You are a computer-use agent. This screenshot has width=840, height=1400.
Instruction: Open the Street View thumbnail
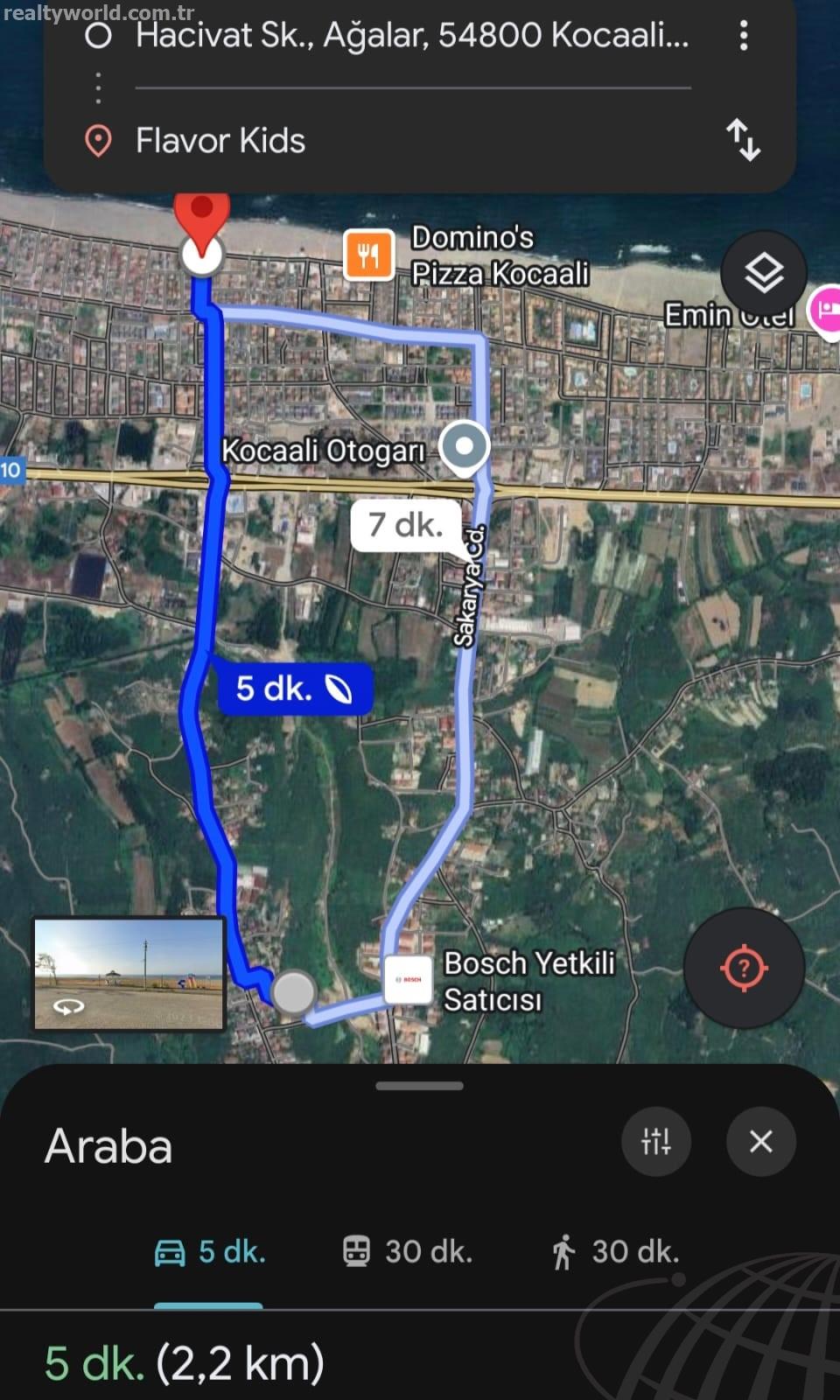[129, 973]
